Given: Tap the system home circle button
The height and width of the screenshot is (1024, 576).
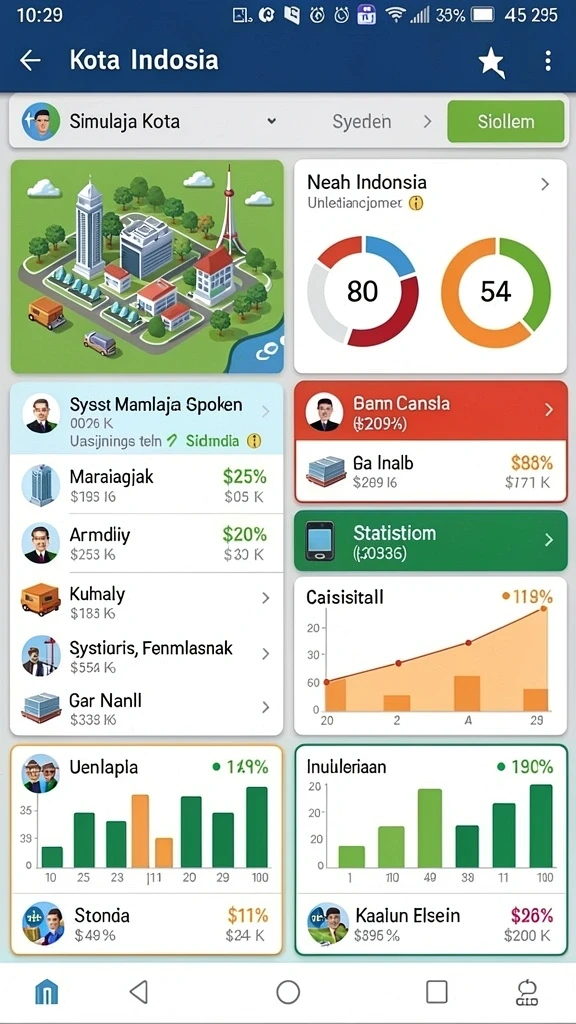Looking at the screenshot, I should (x=288, y=992).
